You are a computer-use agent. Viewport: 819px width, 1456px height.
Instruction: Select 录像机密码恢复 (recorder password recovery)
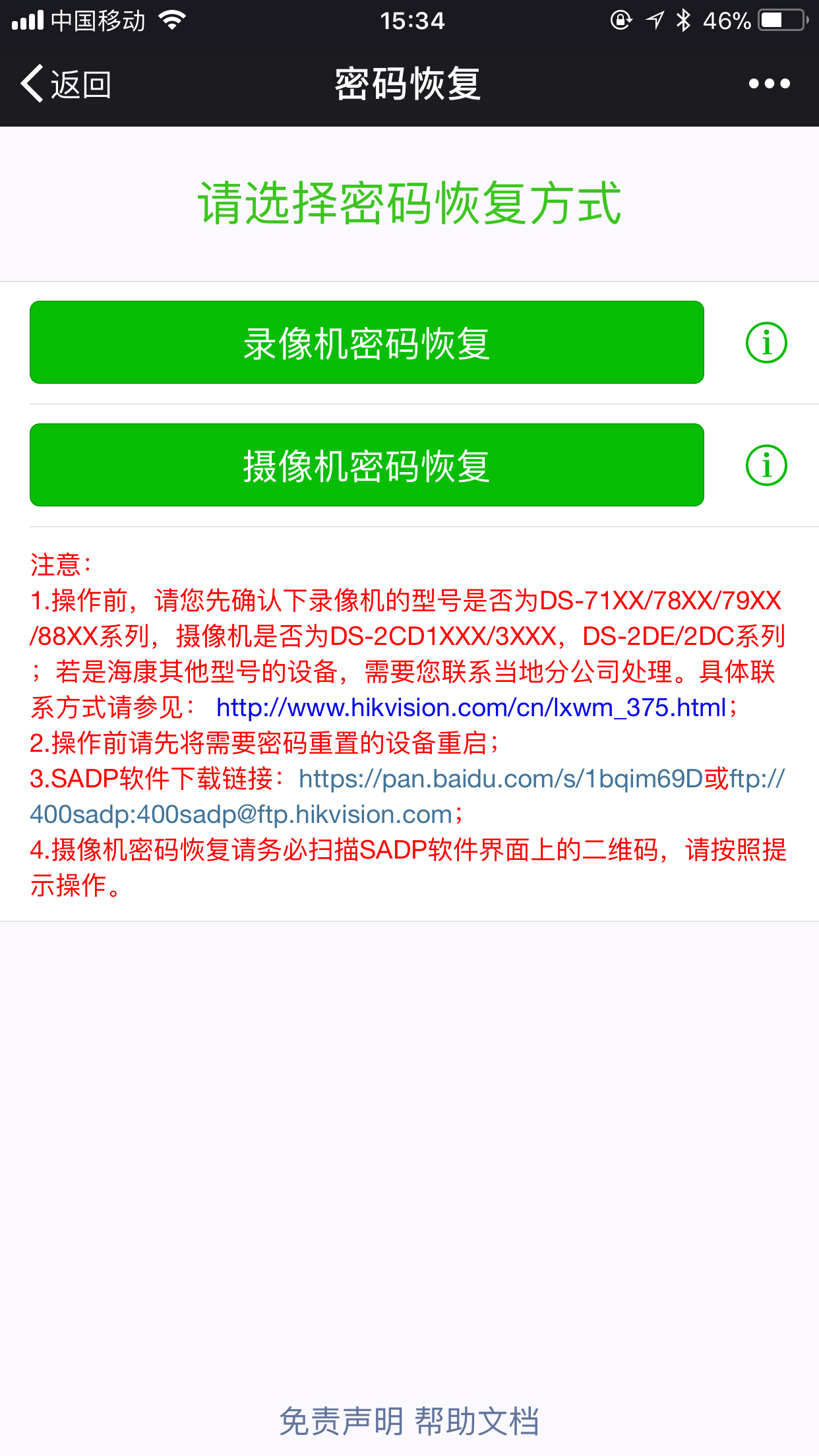coord(367,342)
